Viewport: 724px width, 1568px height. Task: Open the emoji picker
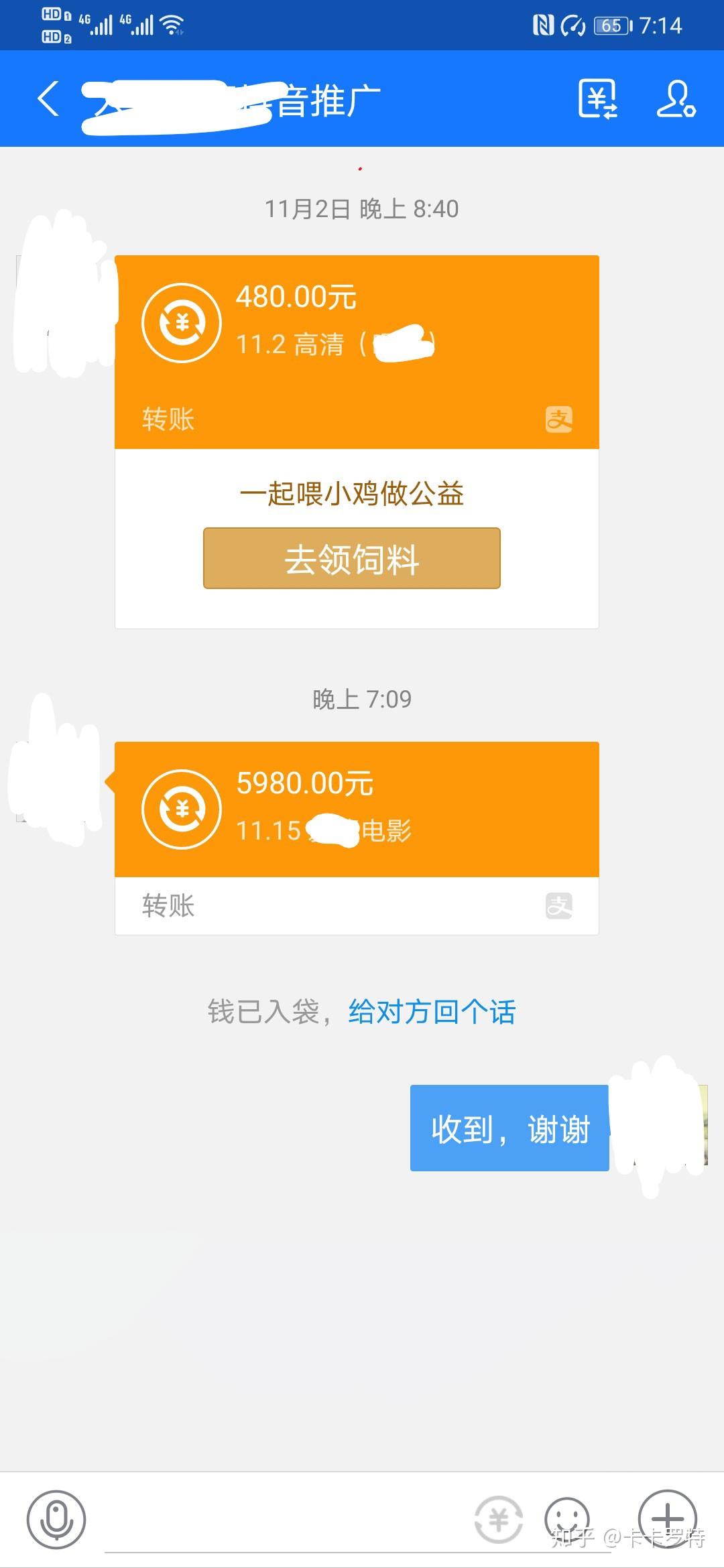[x=567, y=1520]
